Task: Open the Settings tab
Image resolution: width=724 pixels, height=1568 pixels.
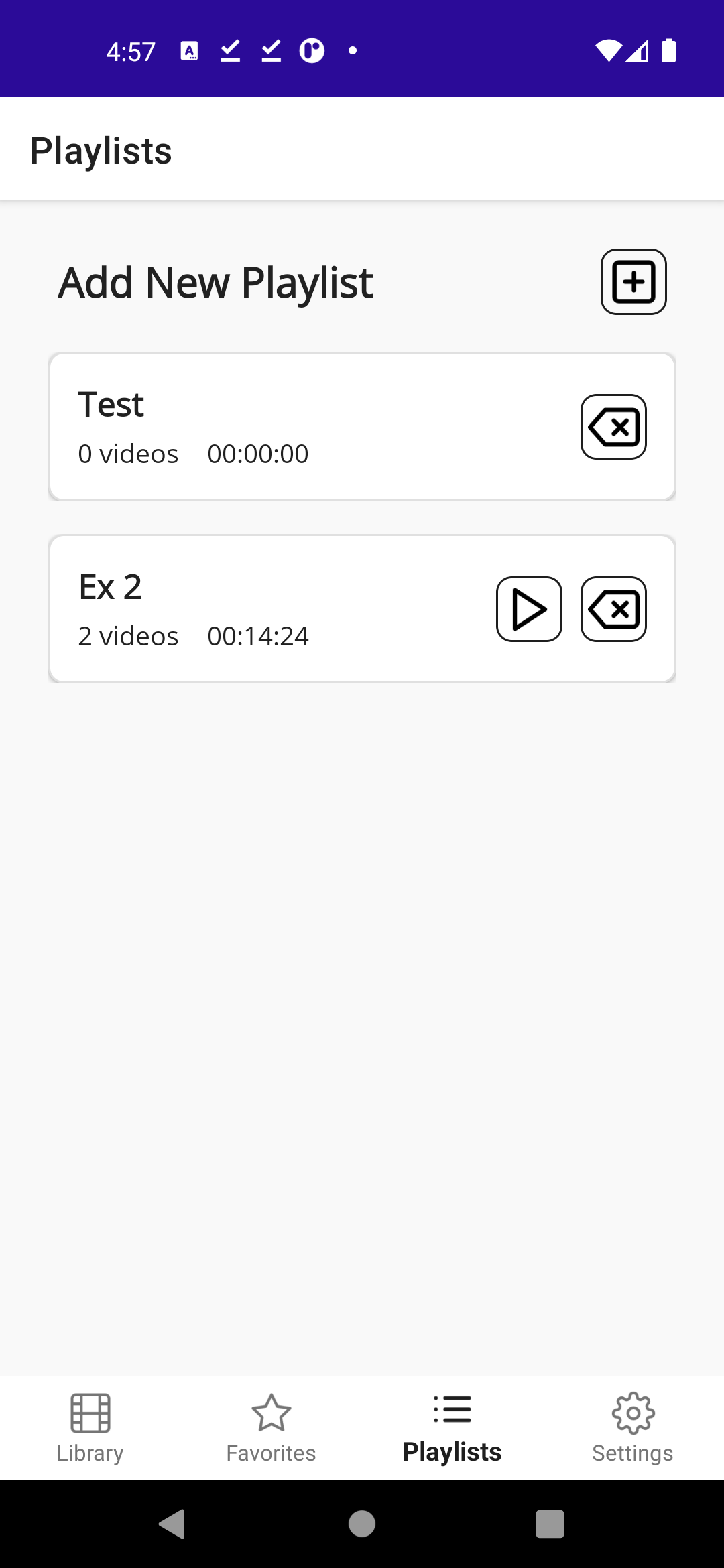Action: coord(633,1427)
